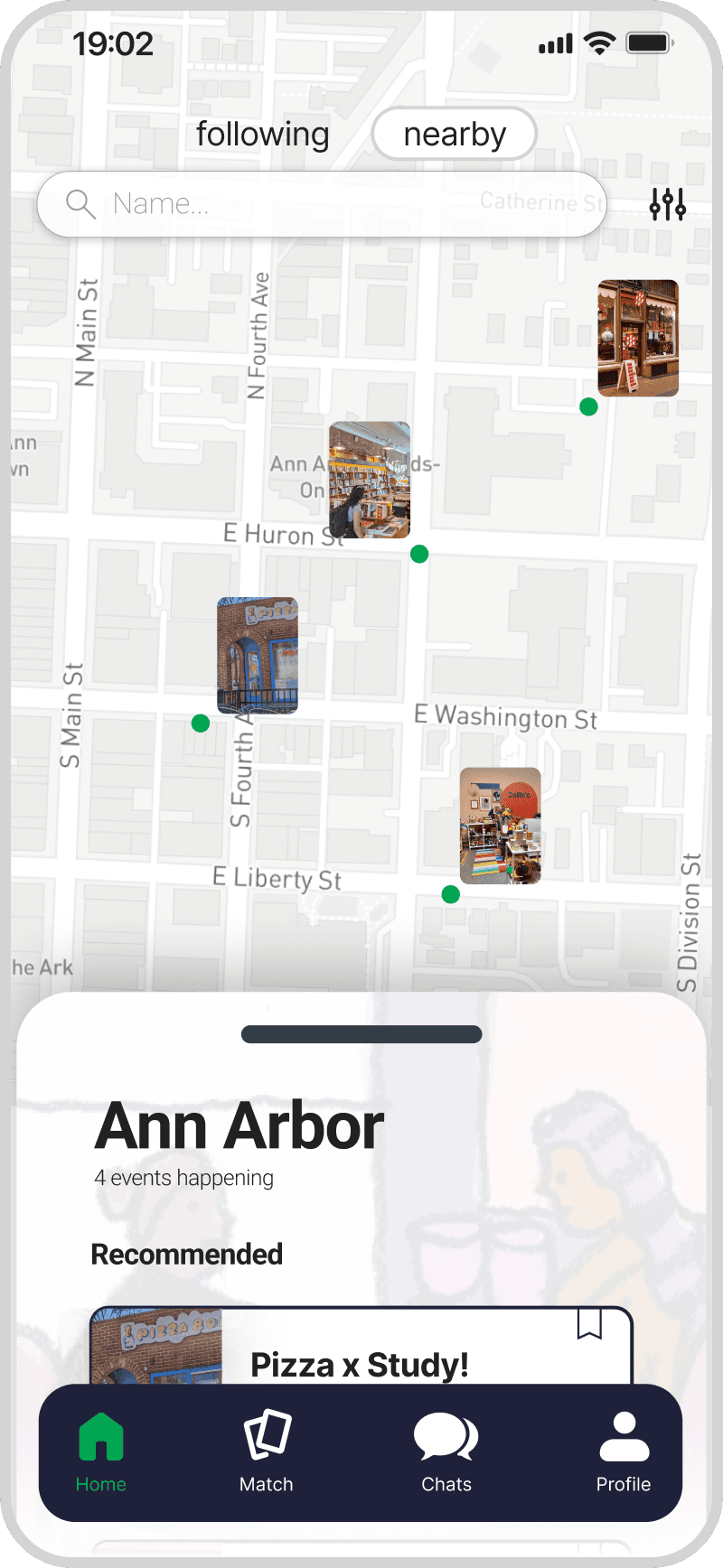Open the Chats tab

(x=446, y=1450)
